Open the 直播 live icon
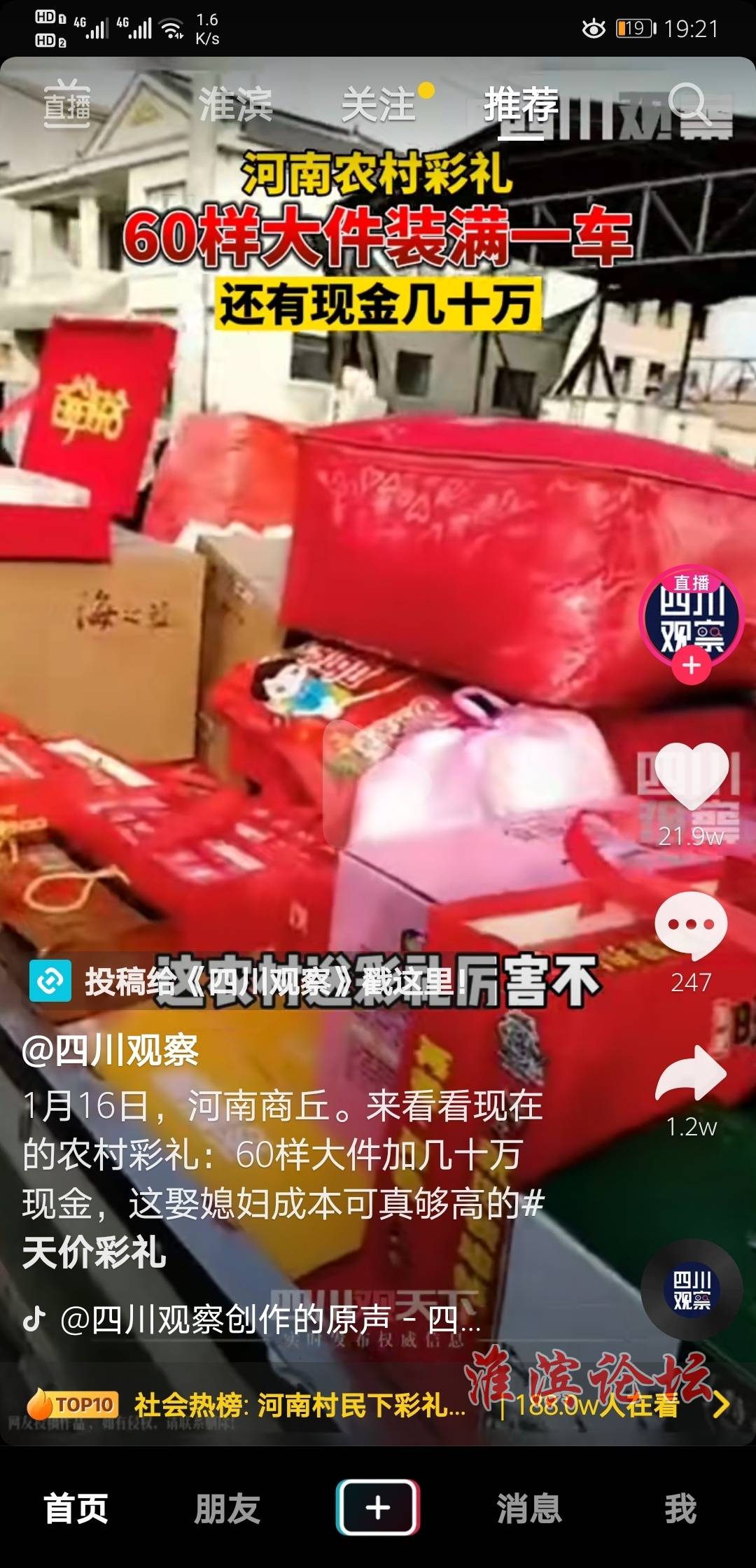Image resolution: width=756 pixels, height=1568 pixels. point(66,105)
